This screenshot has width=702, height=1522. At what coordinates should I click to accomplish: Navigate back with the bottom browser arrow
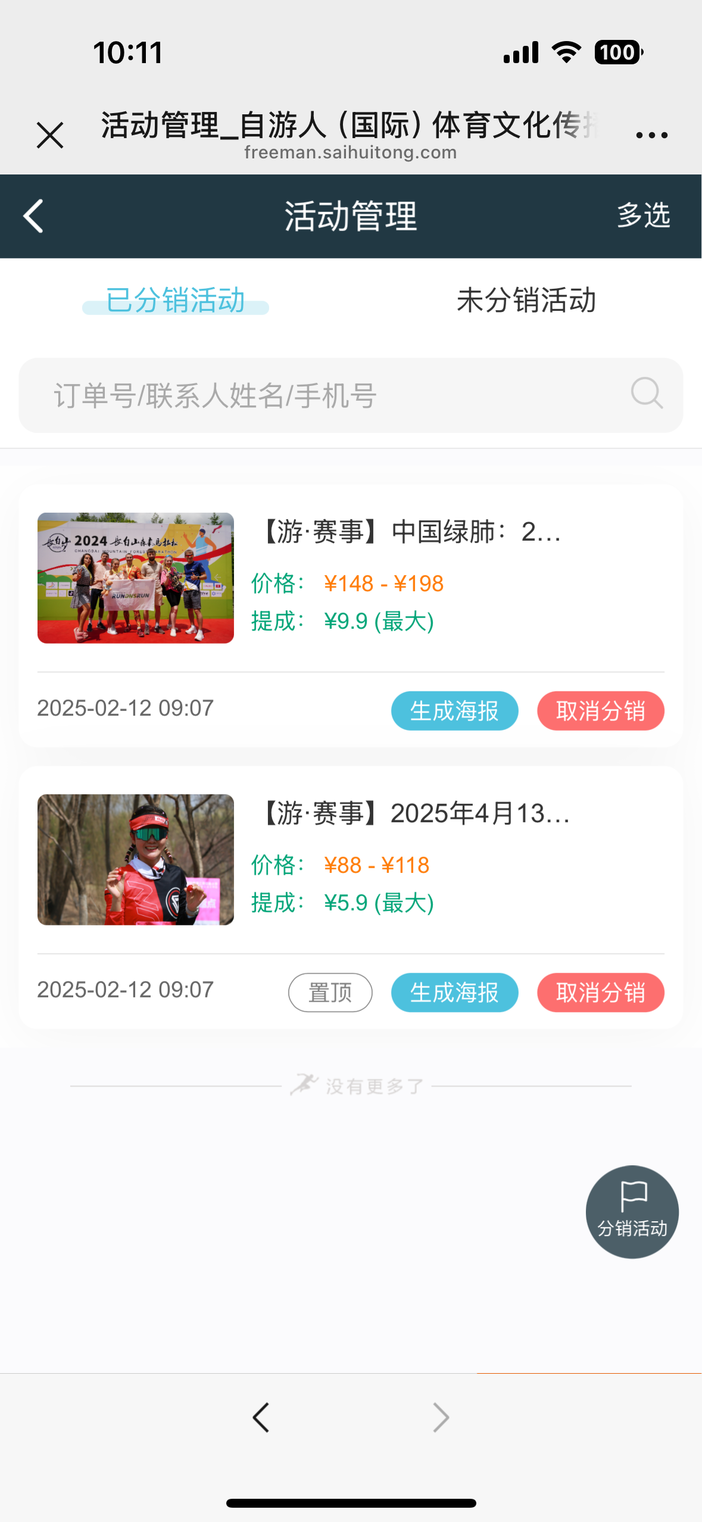pos(261,1417)
